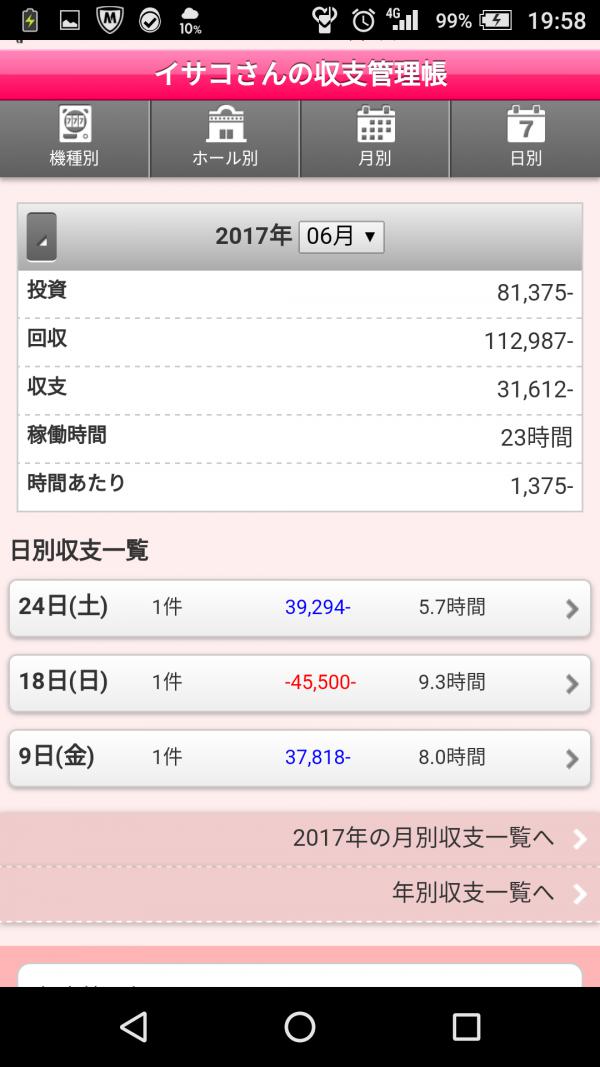Switch to the ホール別 tab

(x=224, y=139)
